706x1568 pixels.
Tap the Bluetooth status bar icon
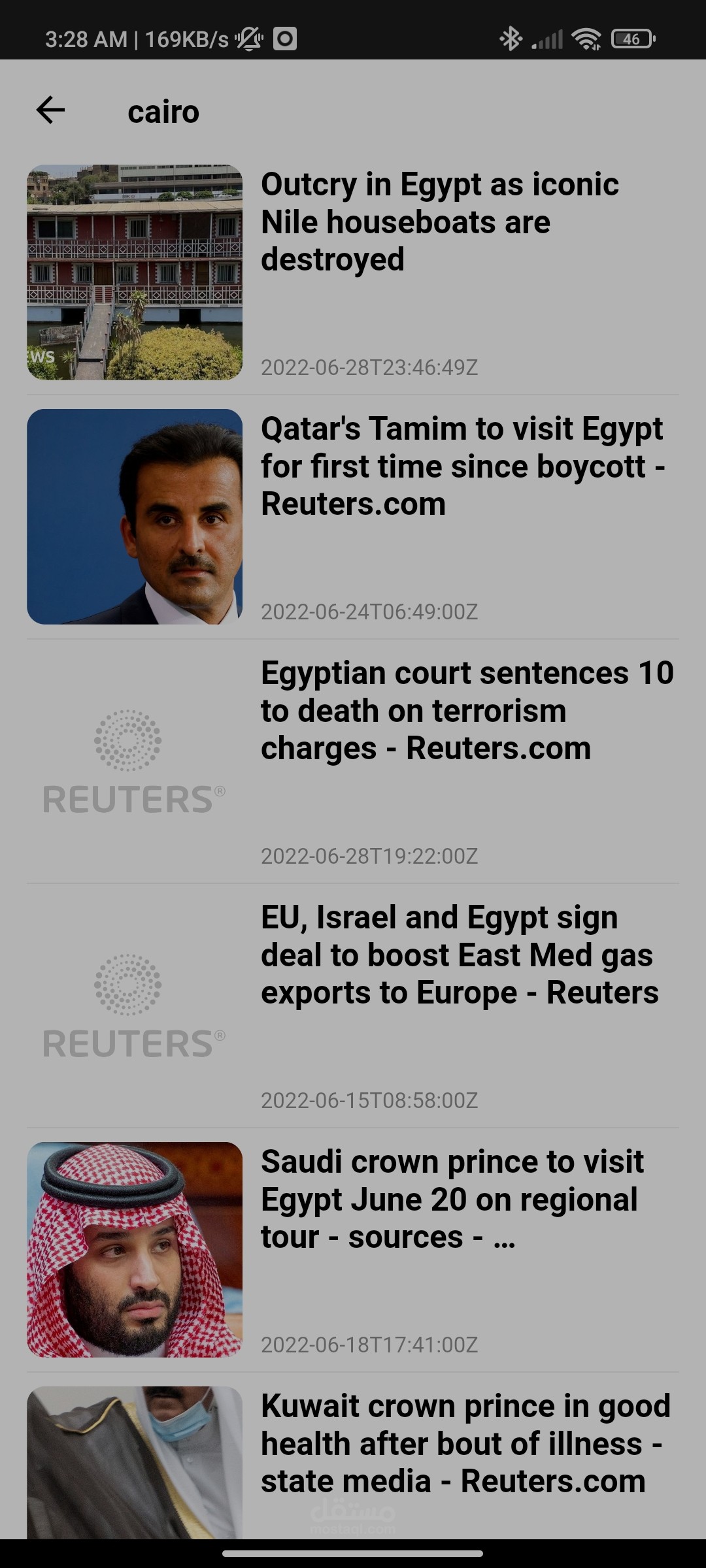pyautogui.click(x=511, y=39)
